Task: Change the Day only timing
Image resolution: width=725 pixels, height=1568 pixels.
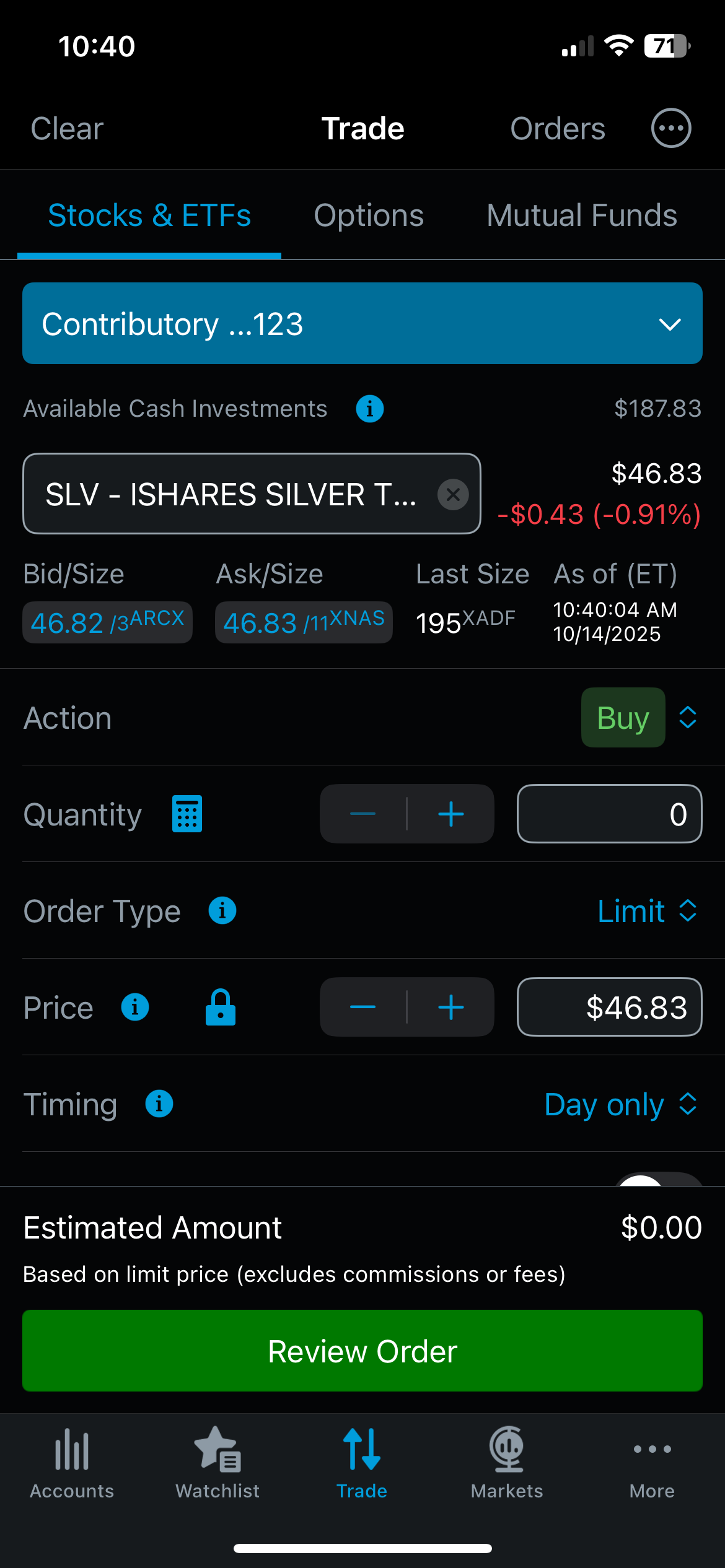Action: coord(620,1104)
